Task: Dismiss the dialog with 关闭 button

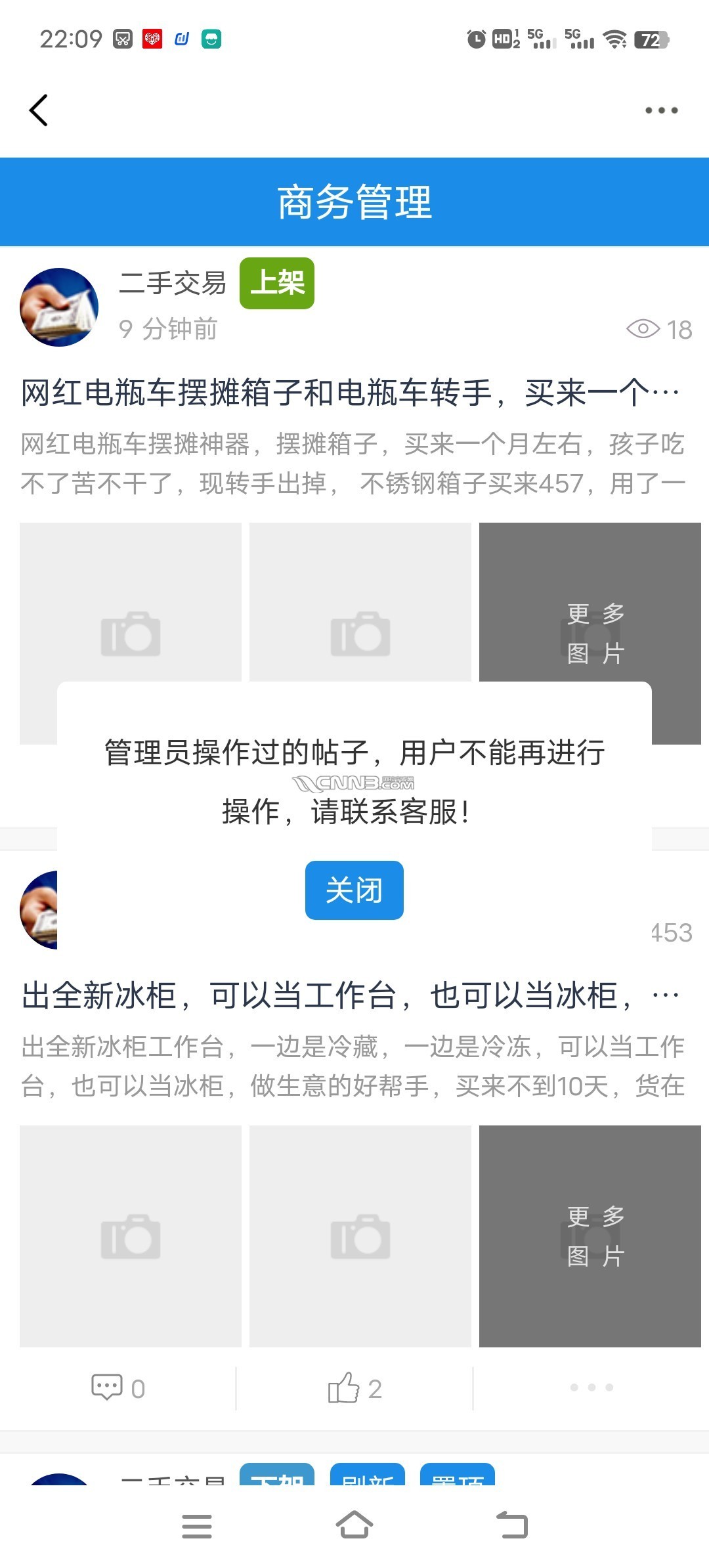Action: 354,890
